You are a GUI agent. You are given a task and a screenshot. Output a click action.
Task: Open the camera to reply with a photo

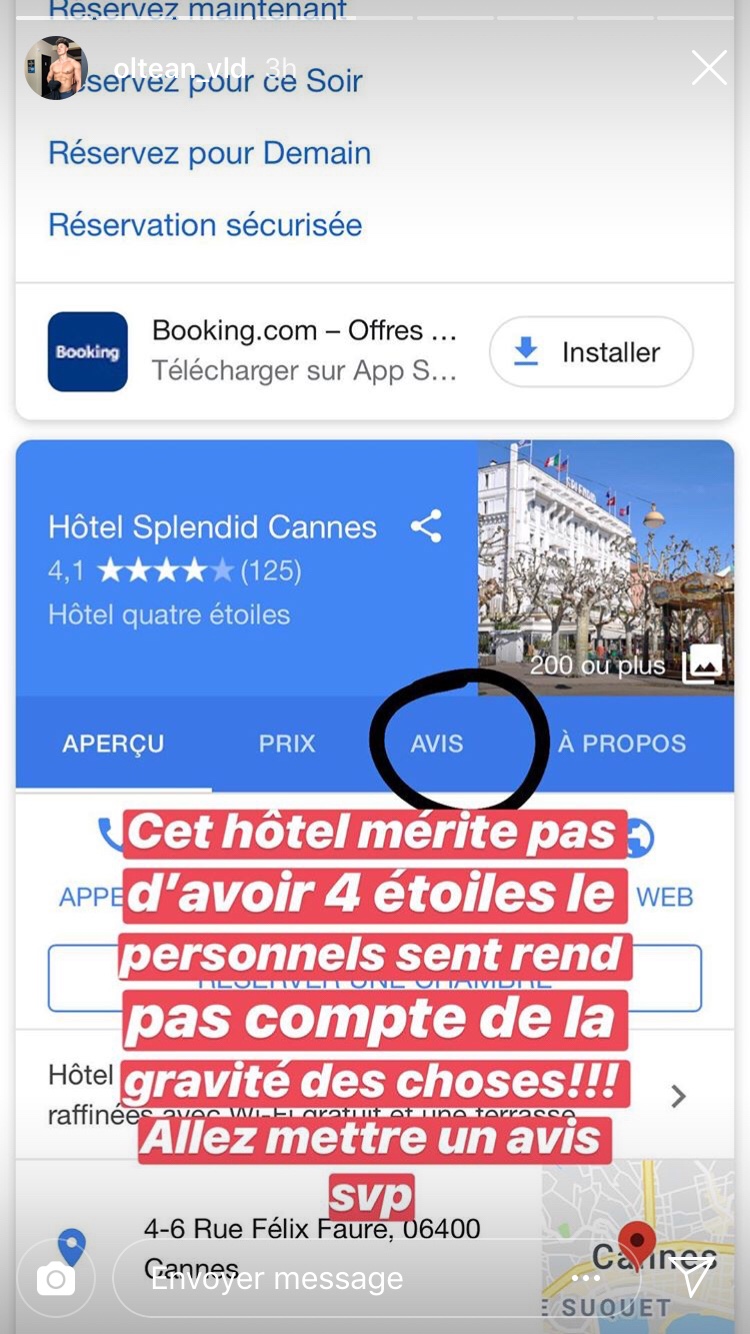pos(56,1279)
